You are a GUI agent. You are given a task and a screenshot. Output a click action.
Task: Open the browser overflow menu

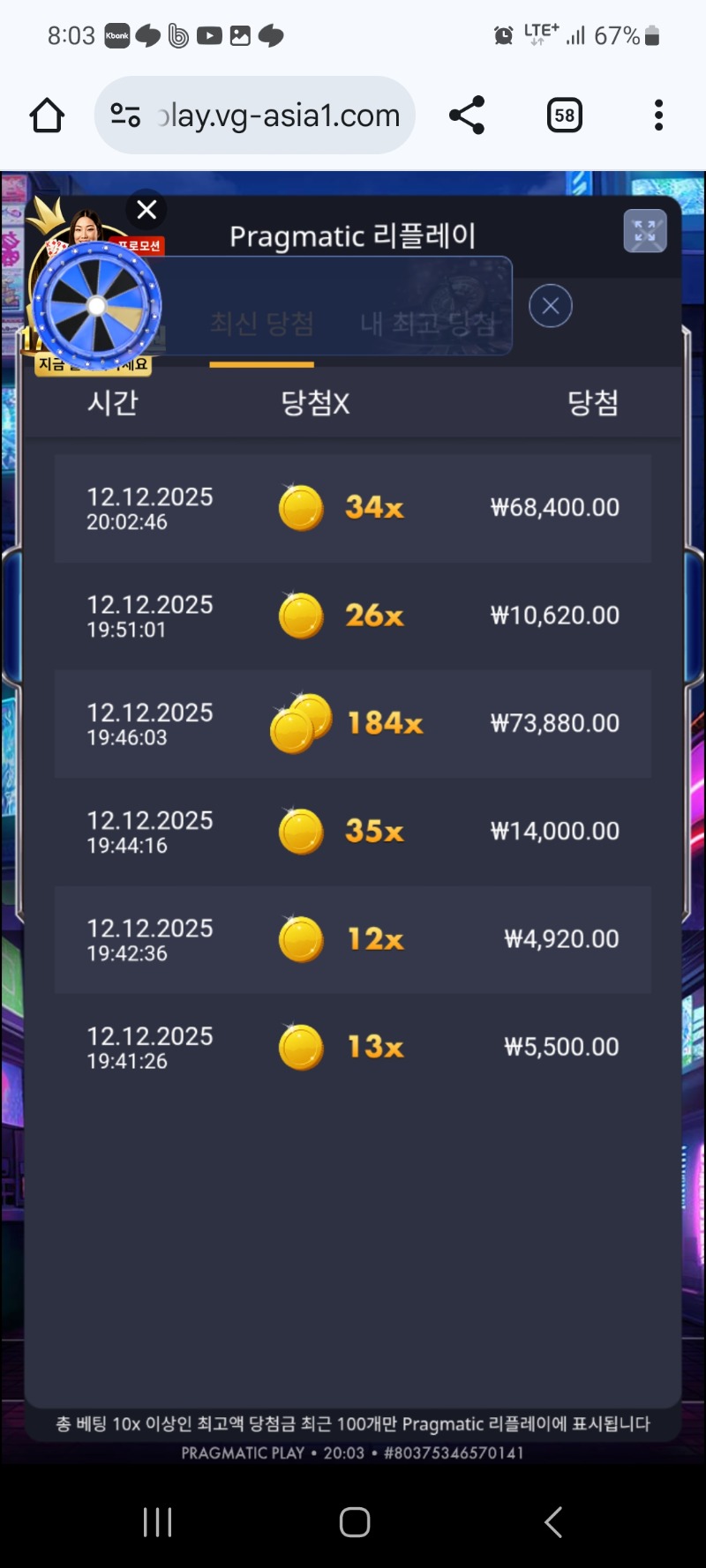point(658,116)
